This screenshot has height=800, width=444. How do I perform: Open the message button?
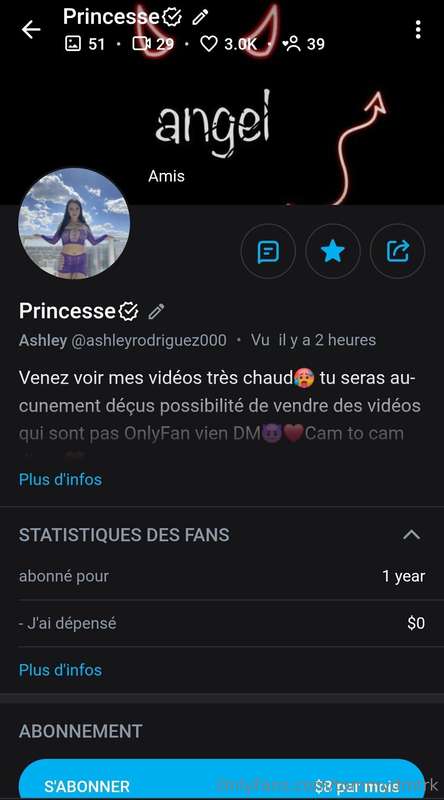(x=268, y=252)
